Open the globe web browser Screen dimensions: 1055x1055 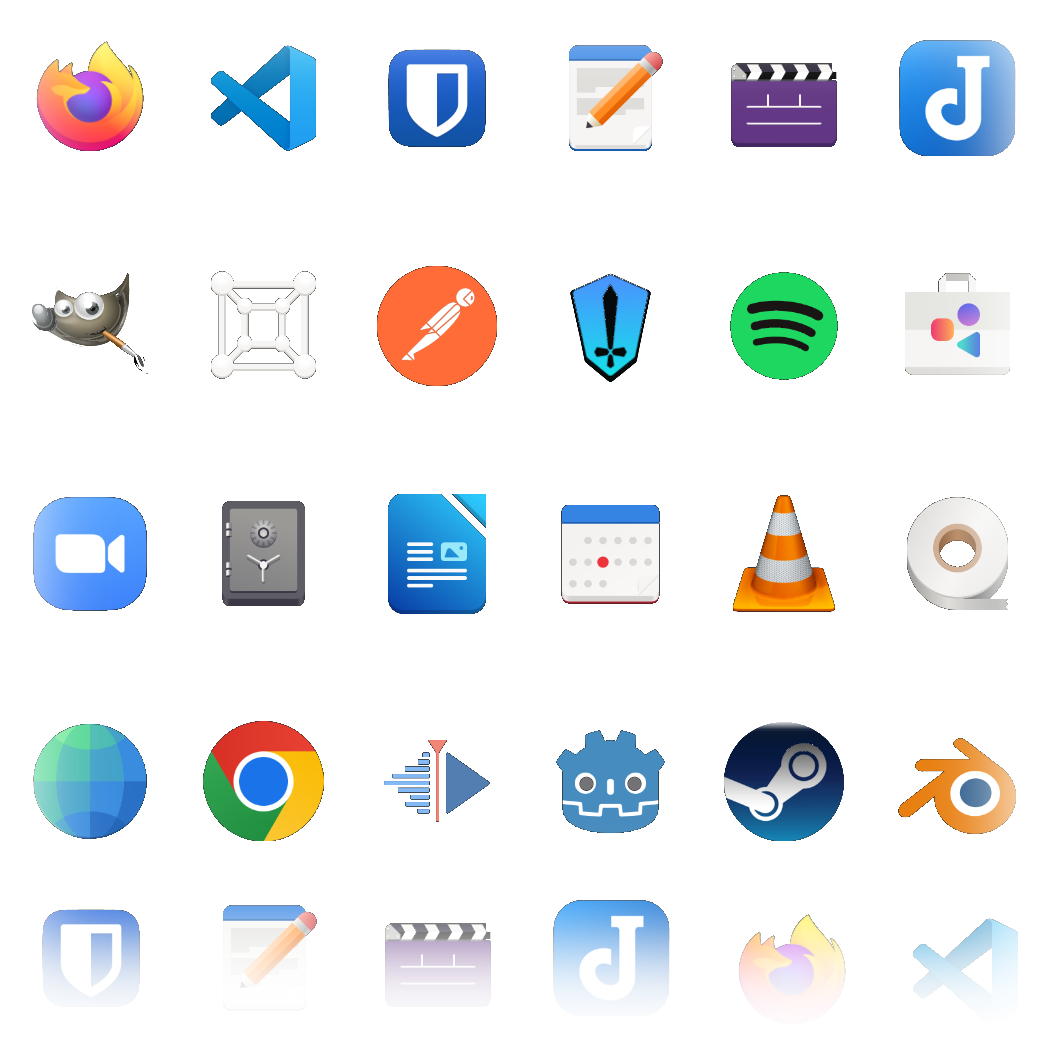pos(90,780)
